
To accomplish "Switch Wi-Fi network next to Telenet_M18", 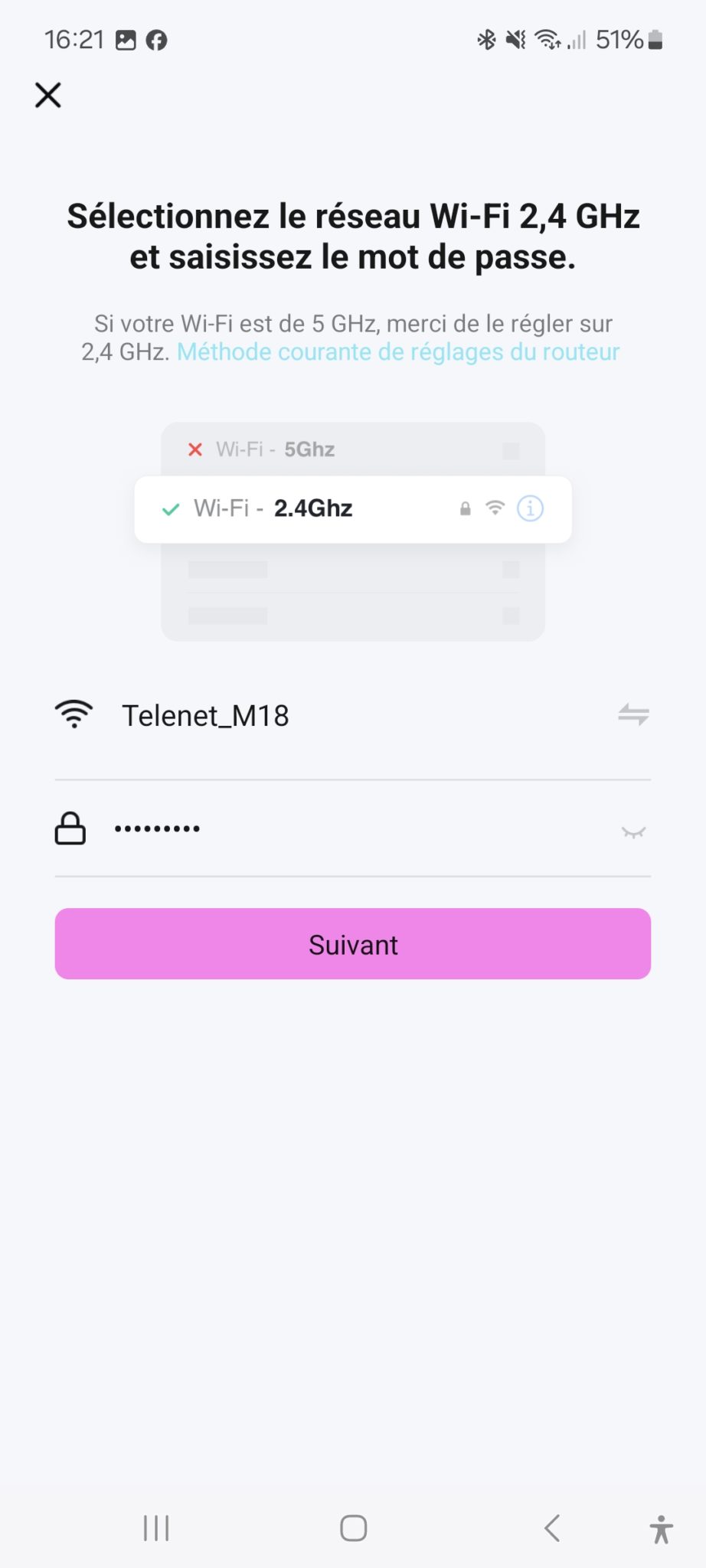I will pos(633,715).
